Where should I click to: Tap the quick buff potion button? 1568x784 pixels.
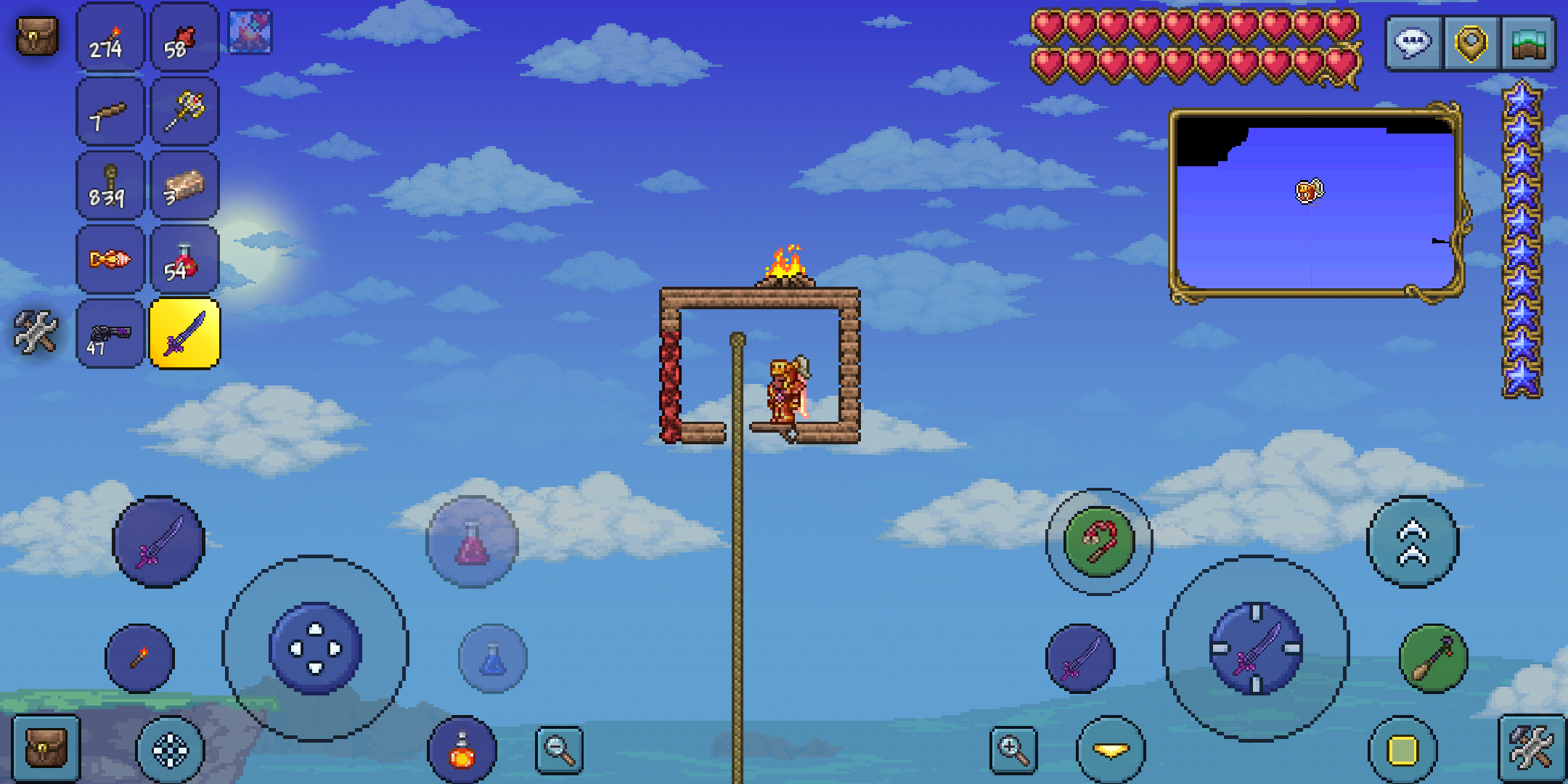pos(462,751)
